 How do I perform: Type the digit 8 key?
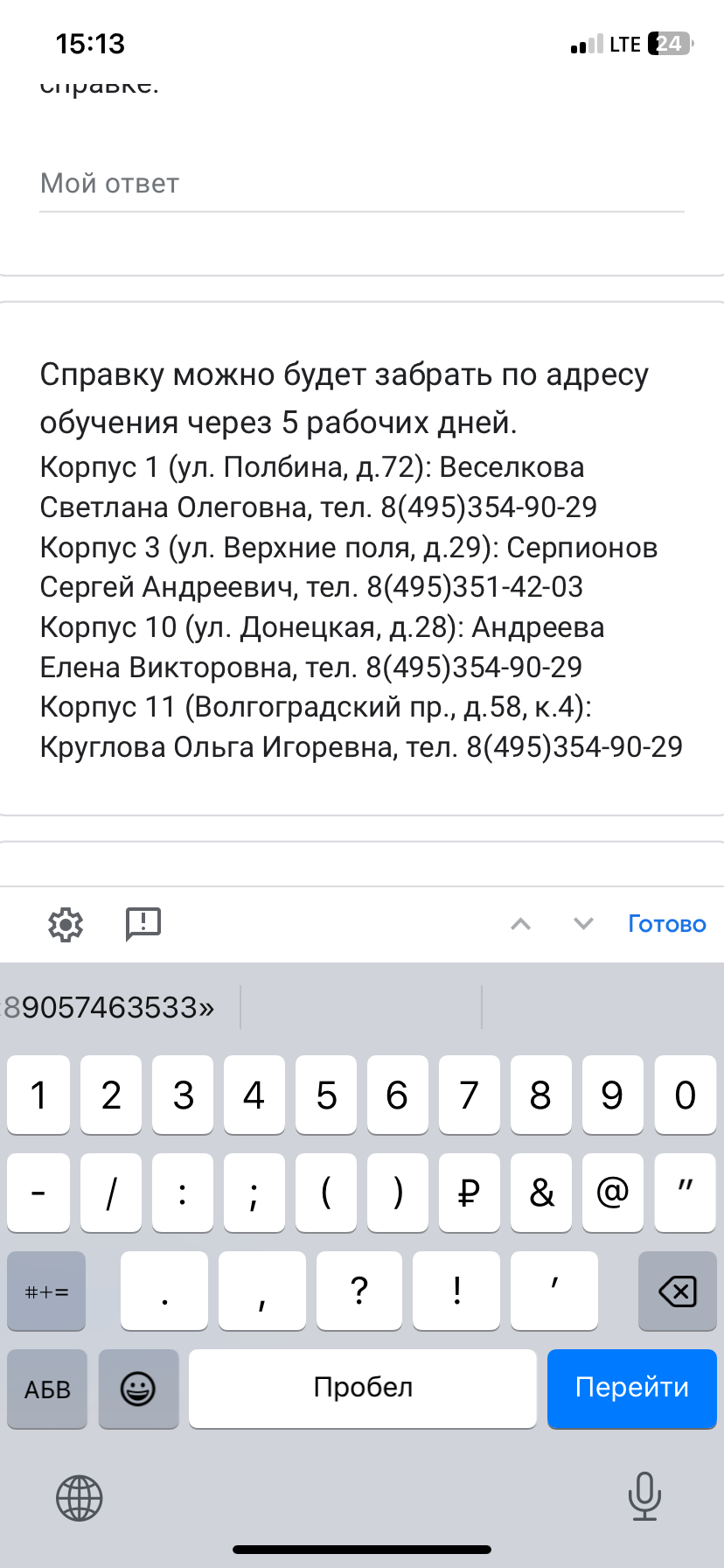tap(540, 1095)
